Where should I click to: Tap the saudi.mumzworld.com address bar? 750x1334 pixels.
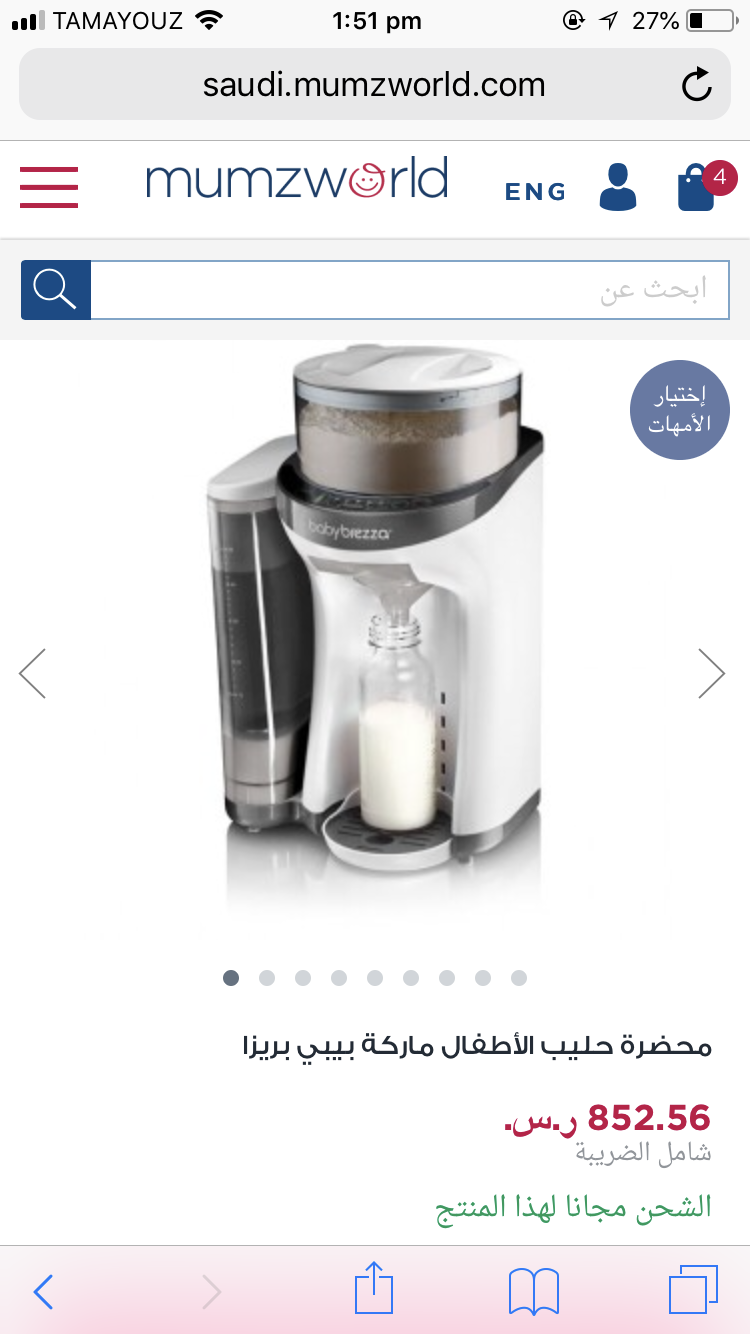(x=374, y=85)
